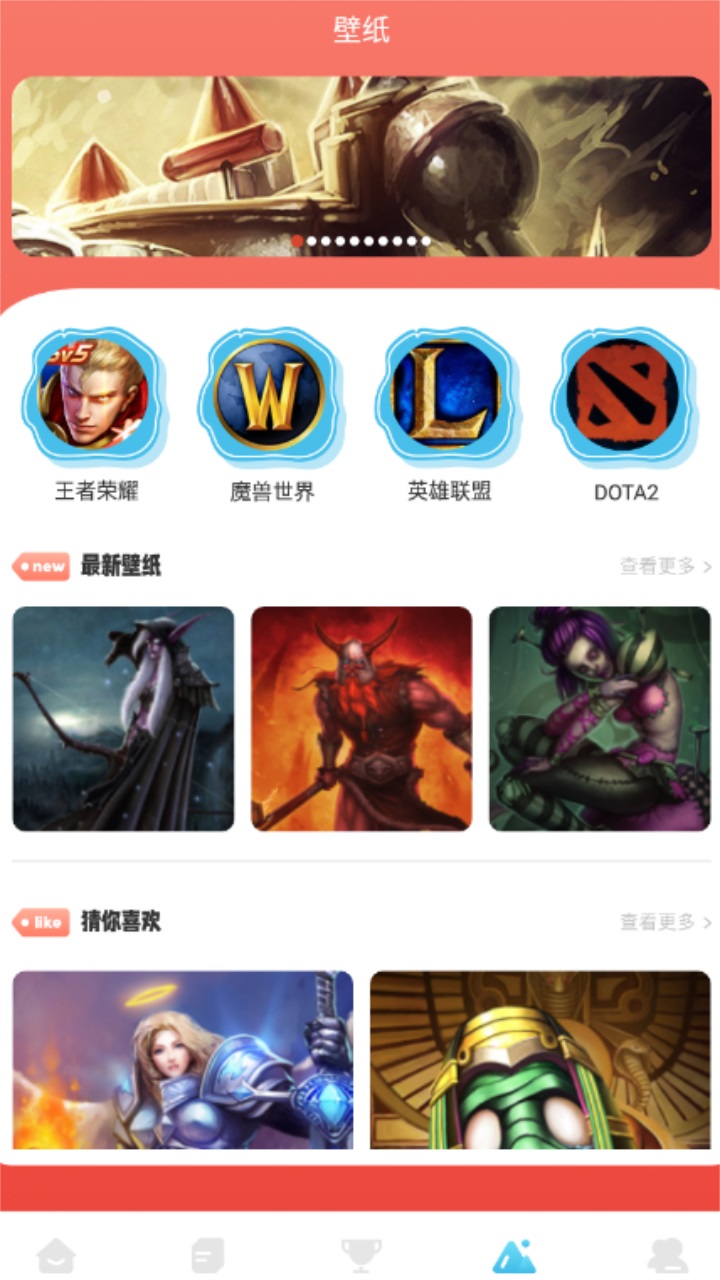Select the document icon in bottom bar

(208, 1252)
